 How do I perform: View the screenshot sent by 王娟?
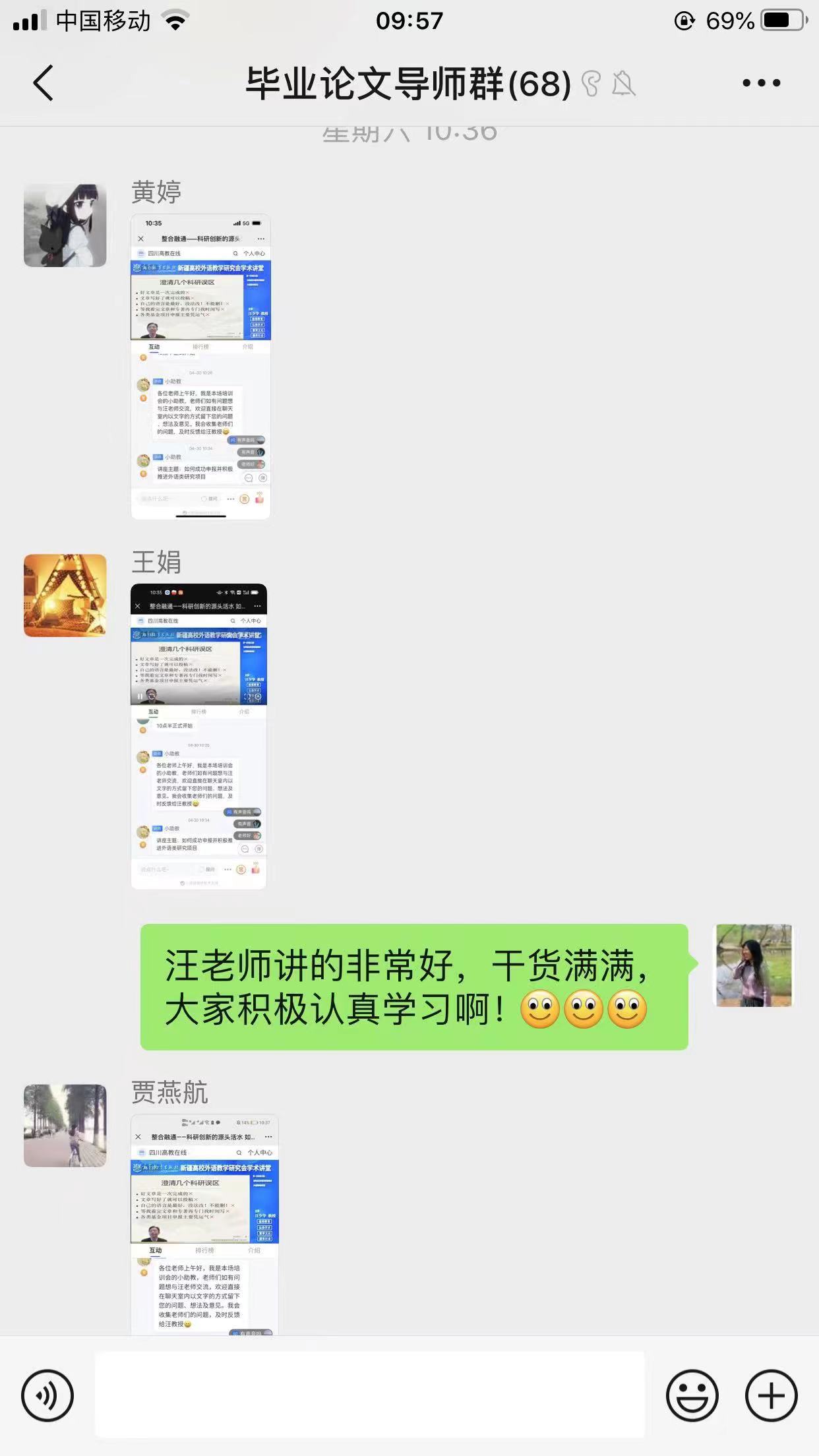tap(198, 736)
